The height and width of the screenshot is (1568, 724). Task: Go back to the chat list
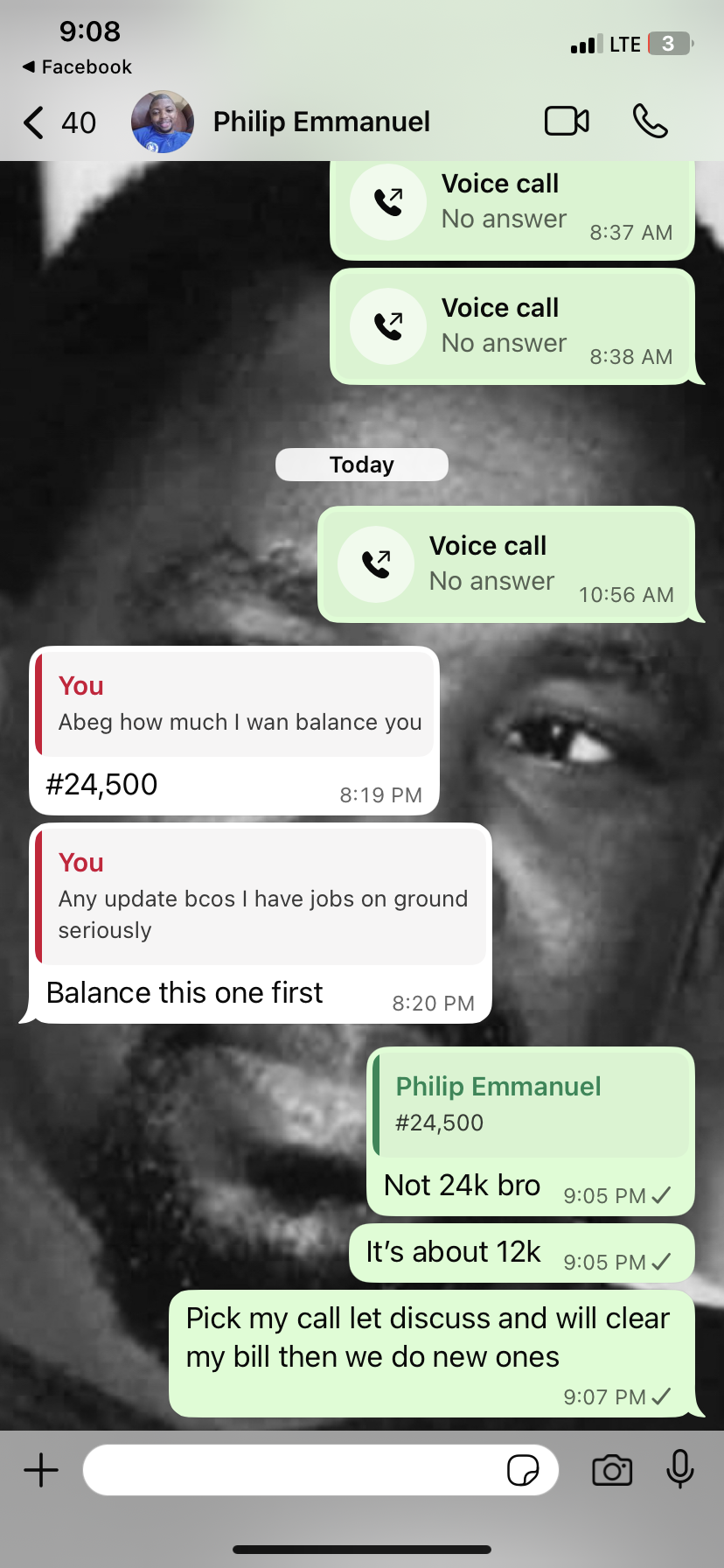tap(35, 122)
